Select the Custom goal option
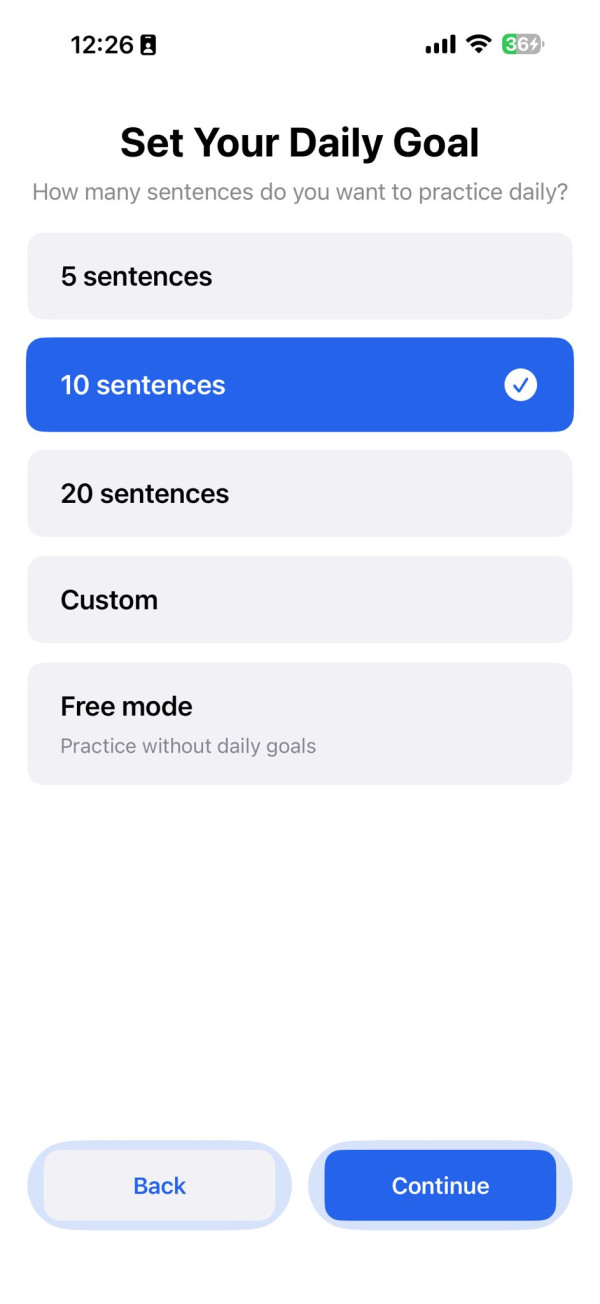 299,600
